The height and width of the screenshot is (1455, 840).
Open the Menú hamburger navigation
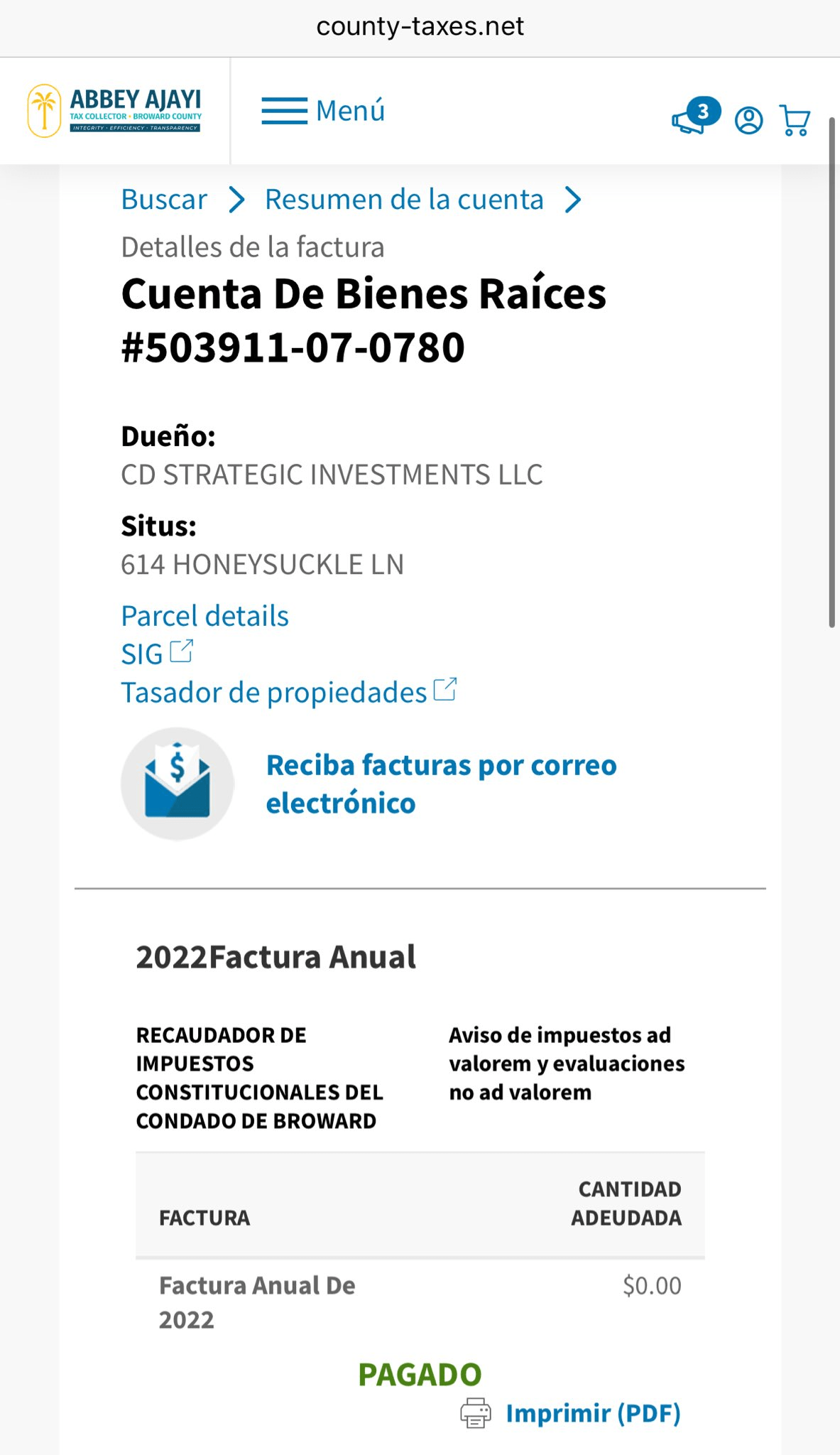323,111
